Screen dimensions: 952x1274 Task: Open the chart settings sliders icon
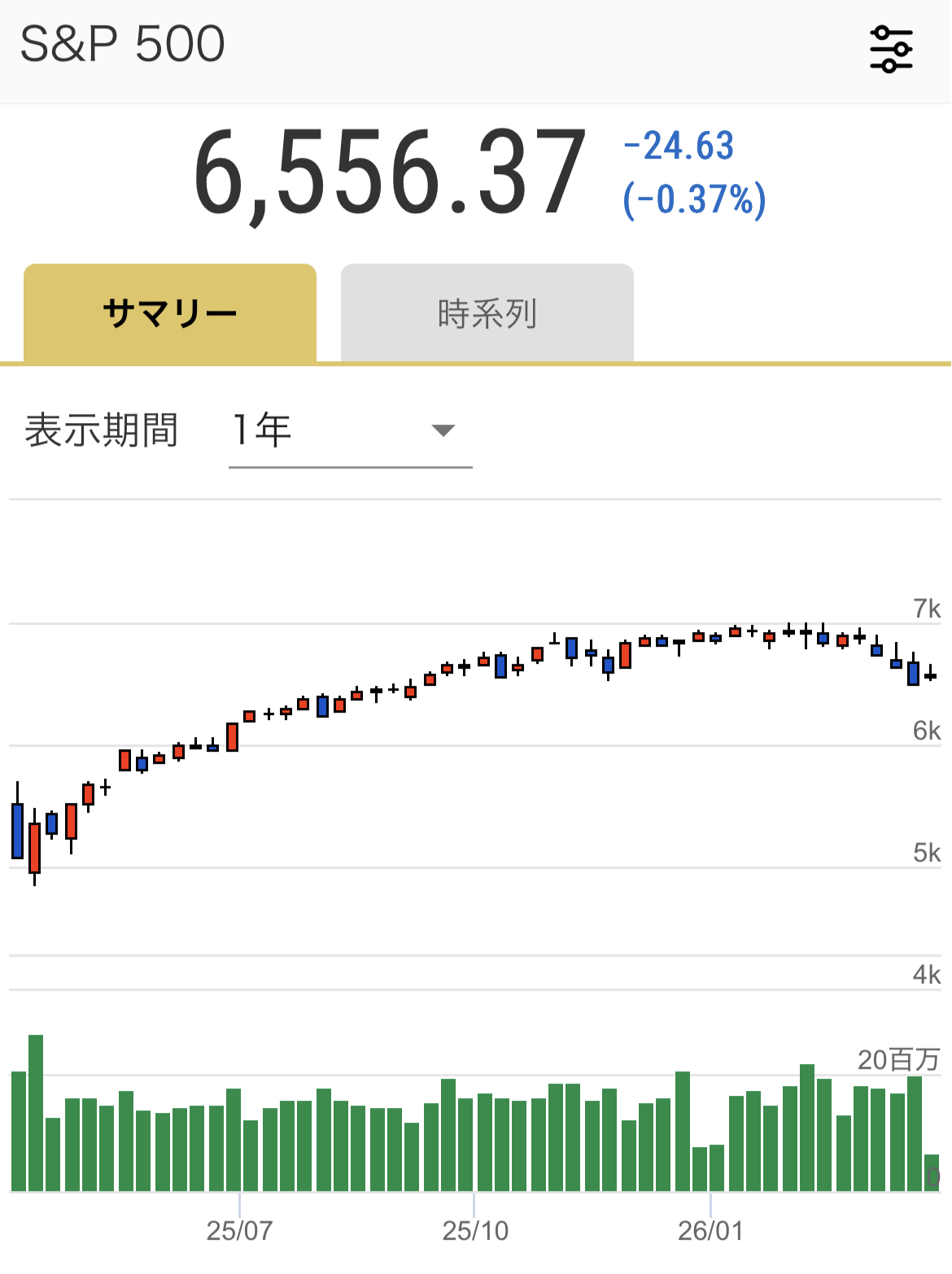point(891,49)
